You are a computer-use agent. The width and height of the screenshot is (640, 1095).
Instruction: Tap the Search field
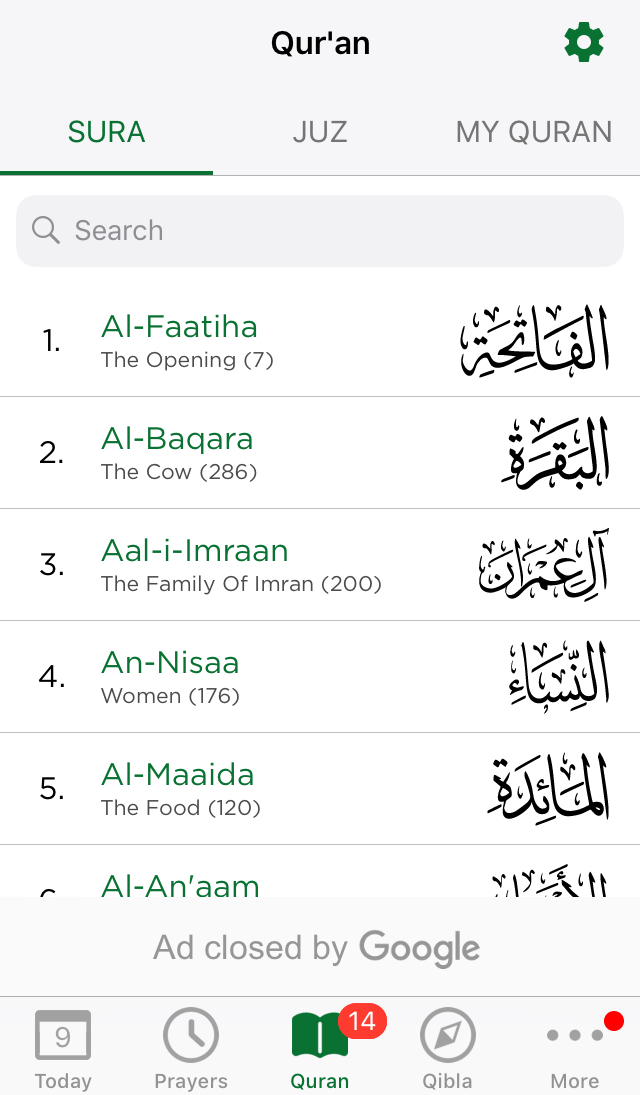320,231
